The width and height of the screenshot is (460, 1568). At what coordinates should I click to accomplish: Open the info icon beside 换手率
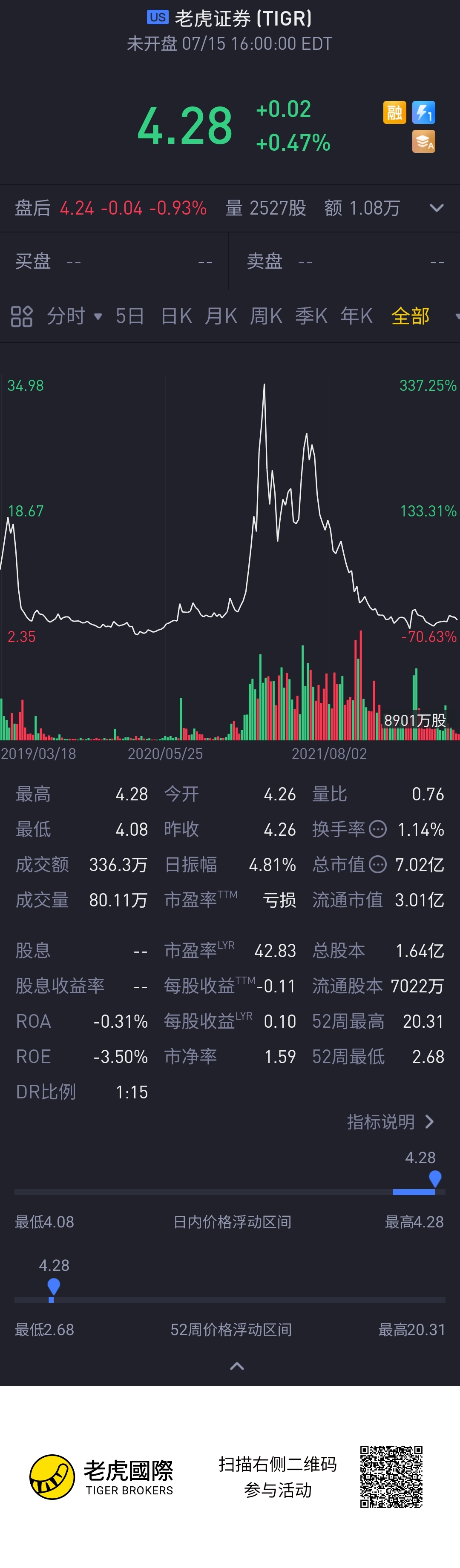378,830
